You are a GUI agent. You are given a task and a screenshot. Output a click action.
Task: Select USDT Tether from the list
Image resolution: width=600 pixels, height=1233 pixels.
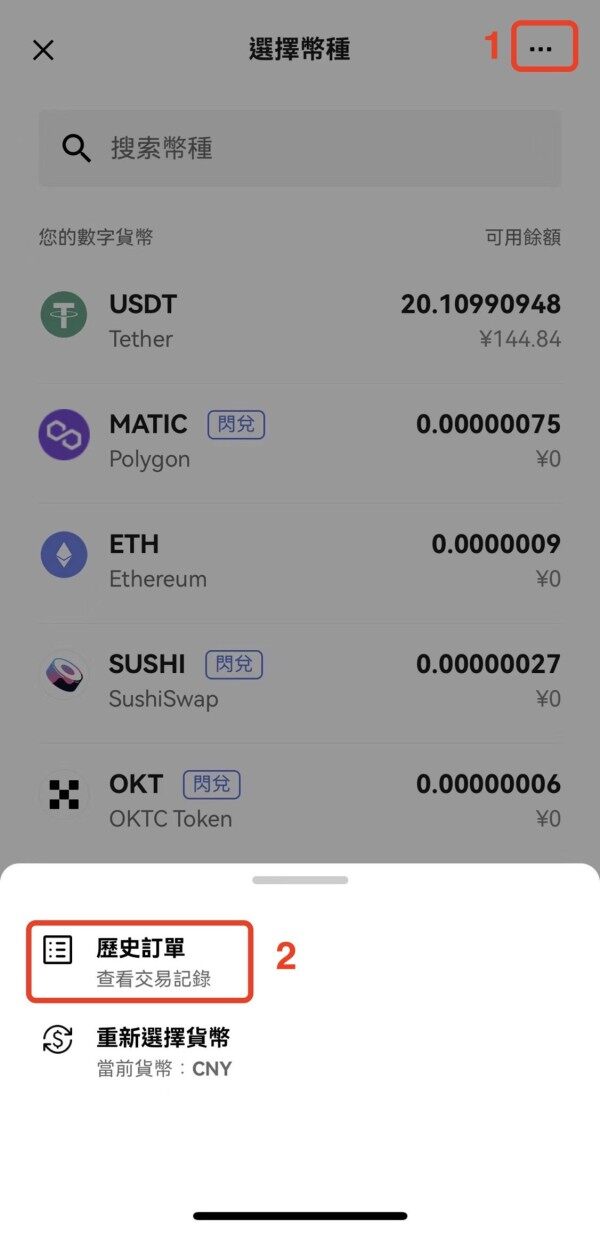tap(300, 320)
